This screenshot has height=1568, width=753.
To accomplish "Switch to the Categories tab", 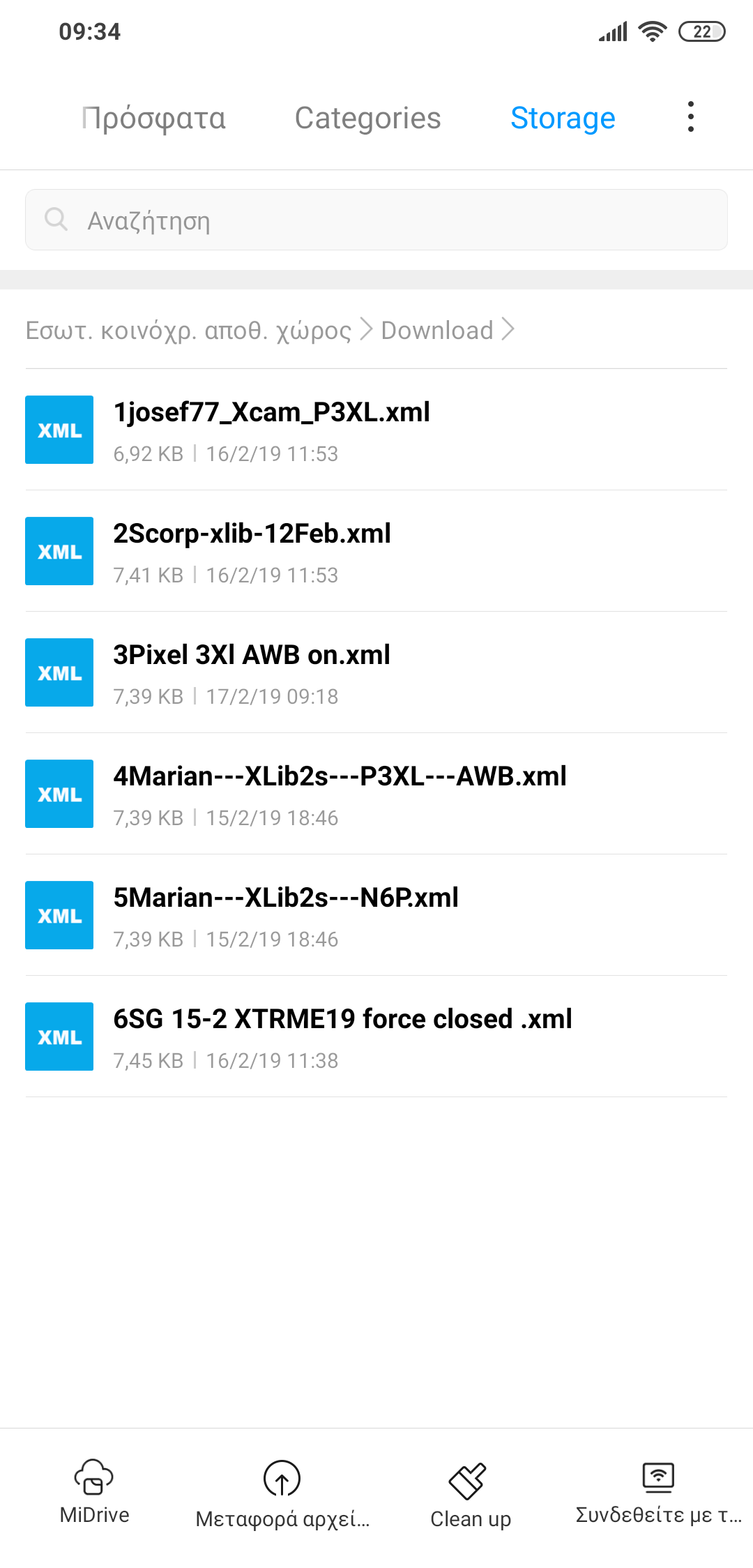I will click(x=367, y=118).
